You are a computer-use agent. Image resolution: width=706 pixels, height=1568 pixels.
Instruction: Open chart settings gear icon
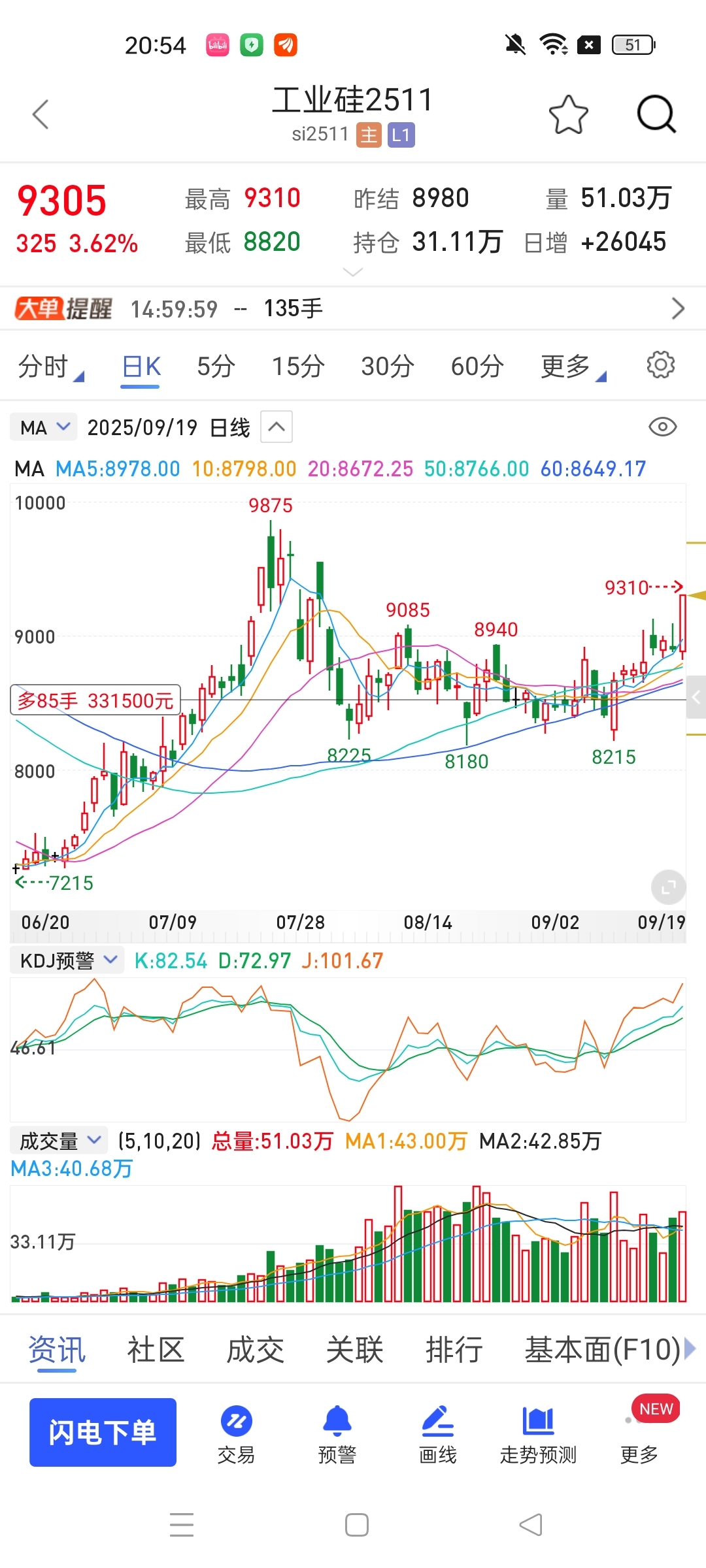660,365
